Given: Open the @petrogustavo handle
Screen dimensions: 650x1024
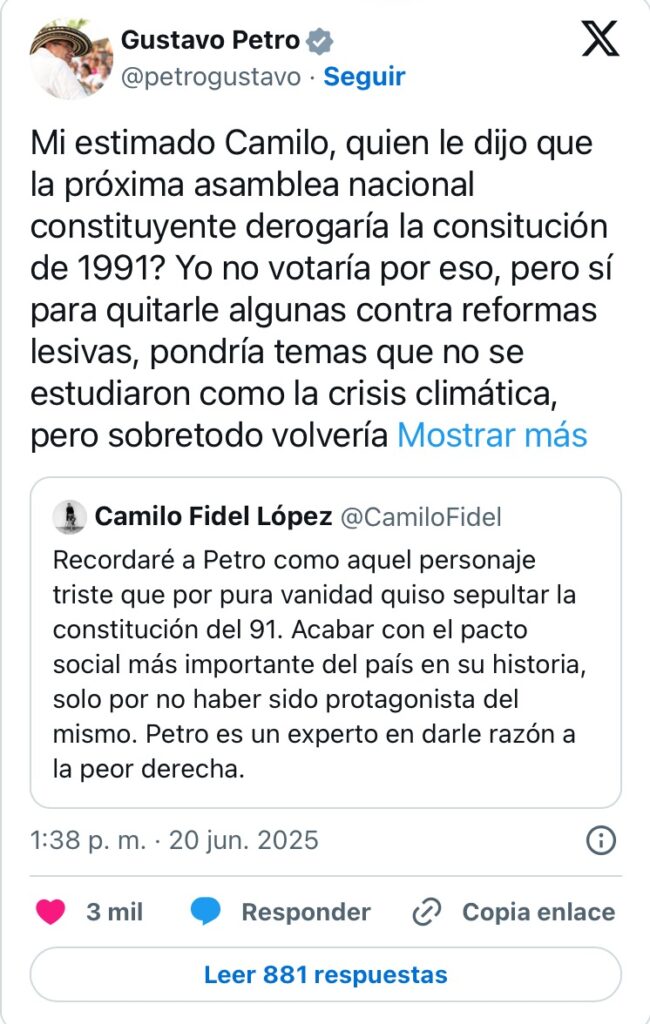Looking at the screenshot, I should click(x=210, y=77).
